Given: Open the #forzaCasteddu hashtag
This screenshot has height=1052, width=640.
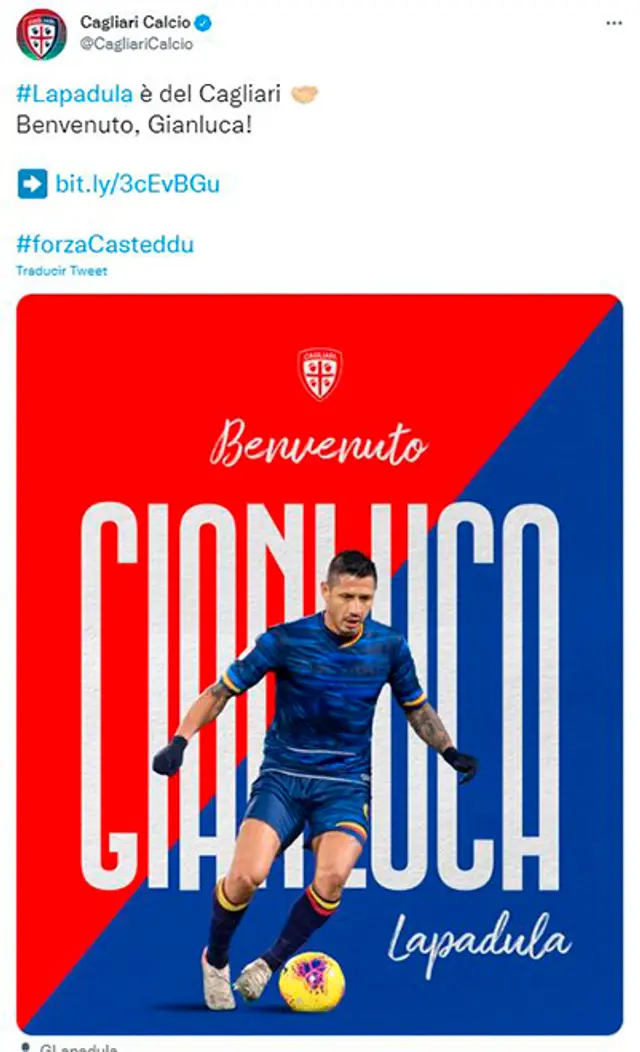Looking at the screenshot, I should (x=105, y=244).
